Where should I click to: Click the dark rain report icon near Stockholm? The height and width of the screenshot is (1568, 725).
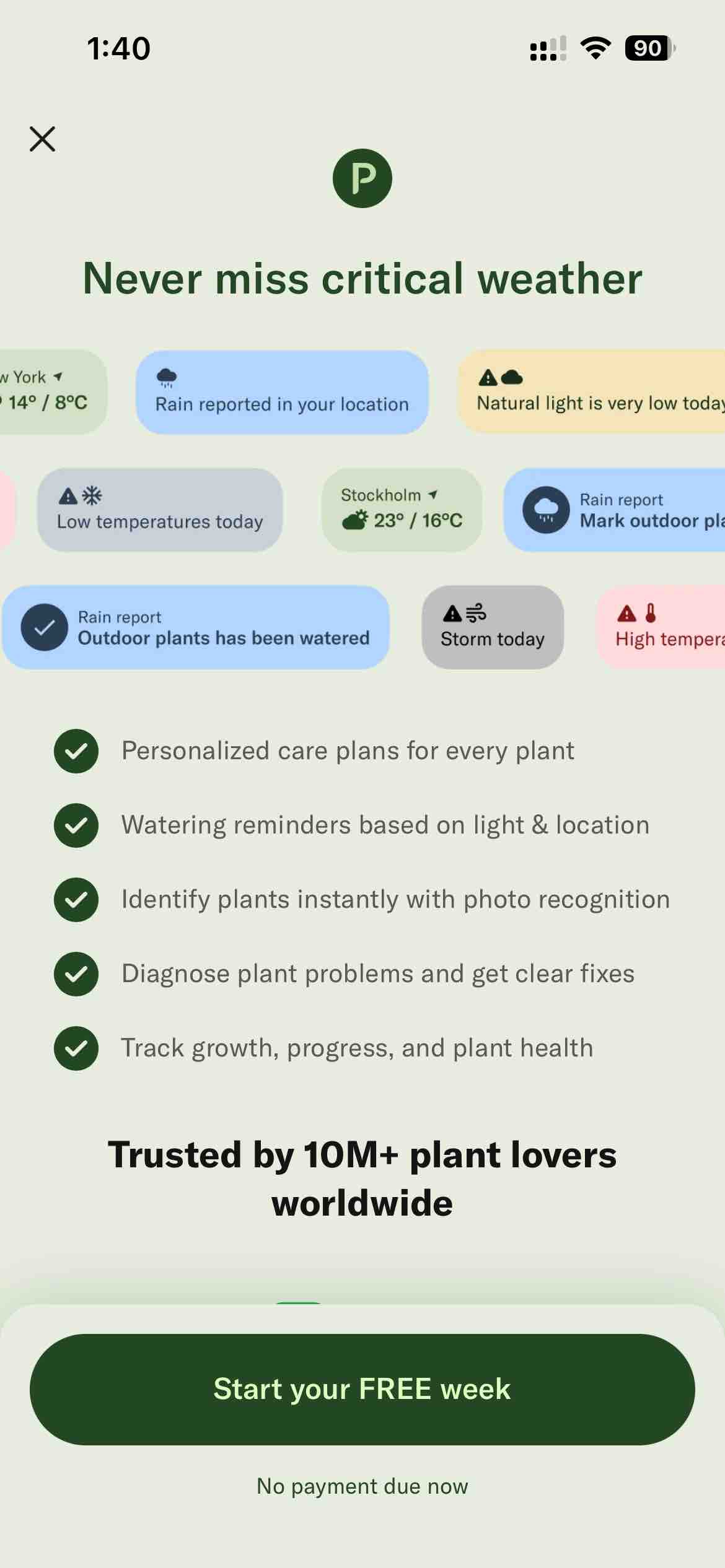545,509
